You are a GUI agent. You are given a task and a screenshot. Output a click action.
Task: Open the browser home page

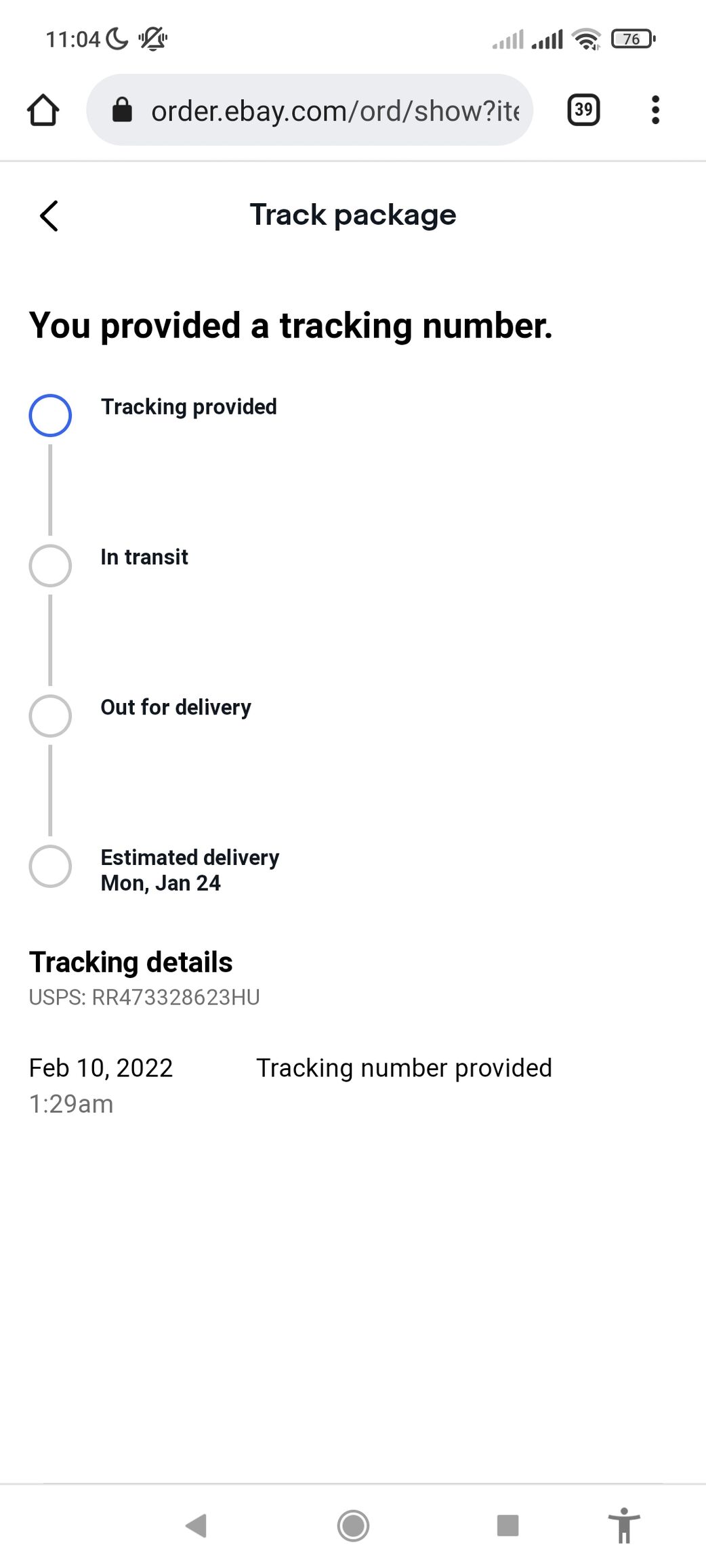(43, 110)
